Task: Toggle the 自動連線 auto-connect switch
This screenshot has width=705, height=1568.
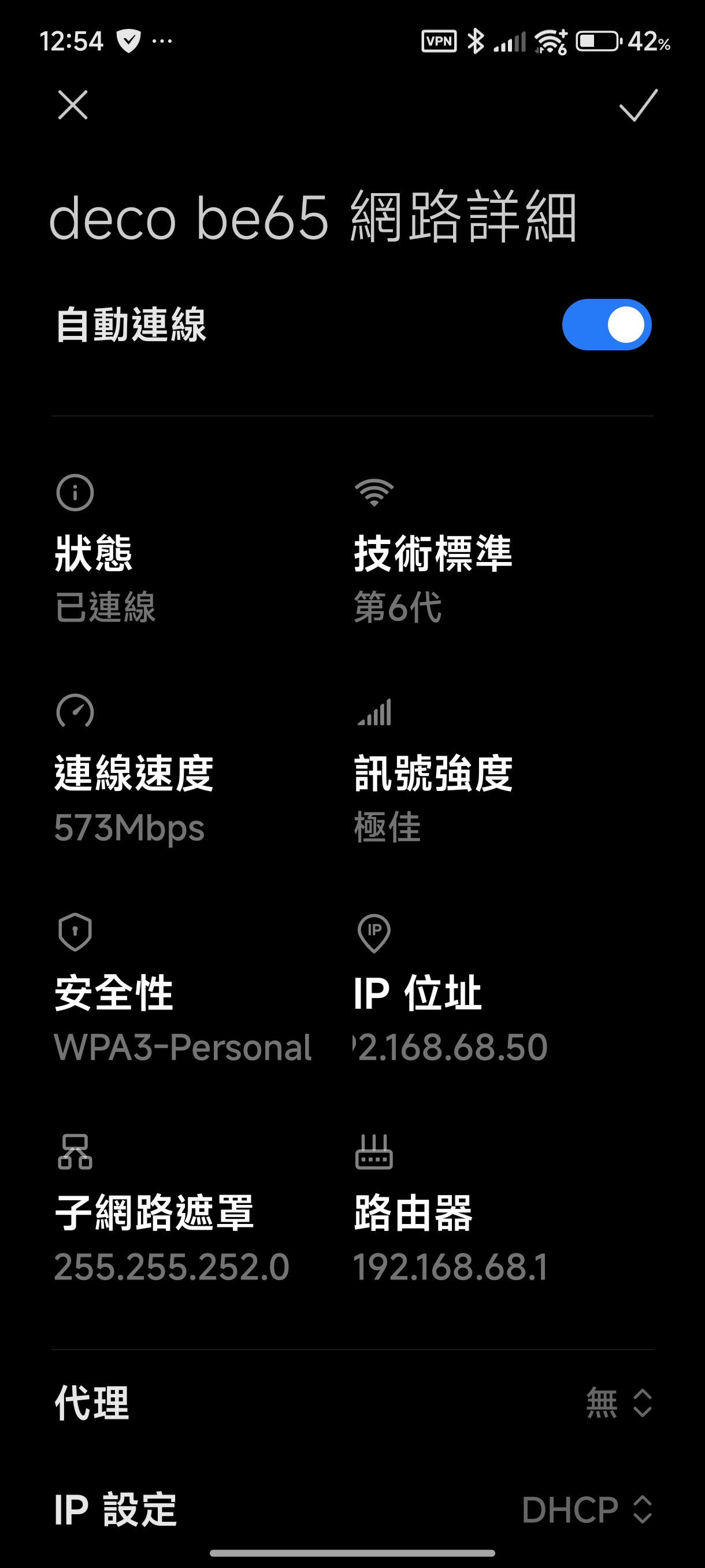Action: point(606,324)
